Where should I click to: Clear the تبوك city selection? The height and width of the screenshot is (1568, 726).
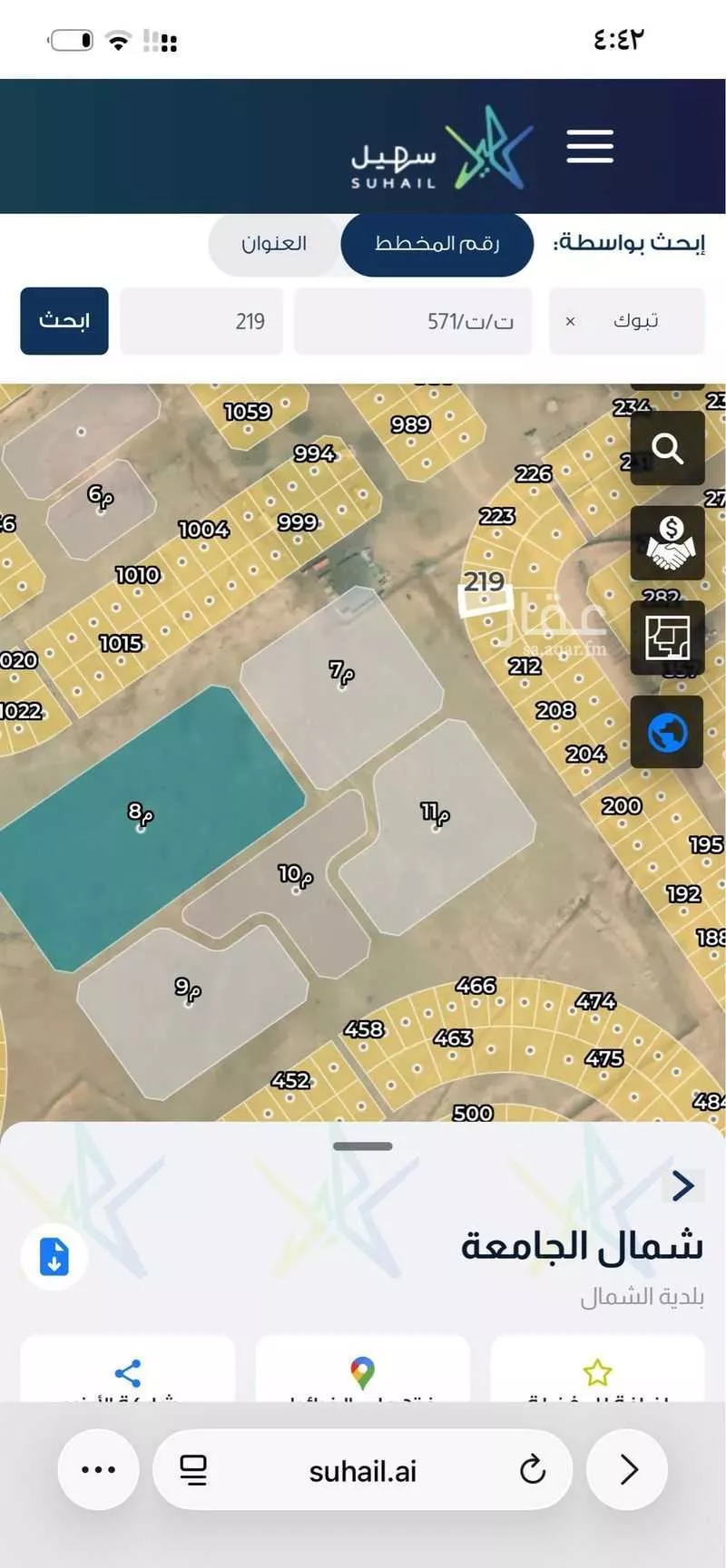(570, 321)
